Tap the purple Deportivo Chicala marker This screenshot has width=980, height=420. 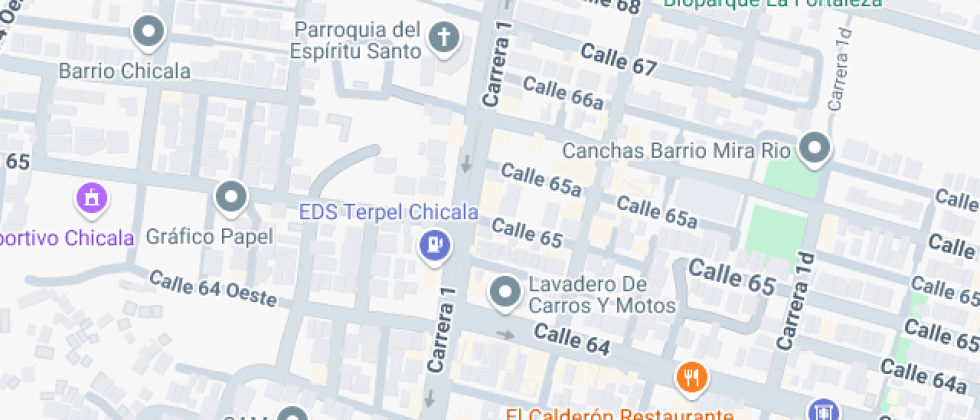[91, 198]
